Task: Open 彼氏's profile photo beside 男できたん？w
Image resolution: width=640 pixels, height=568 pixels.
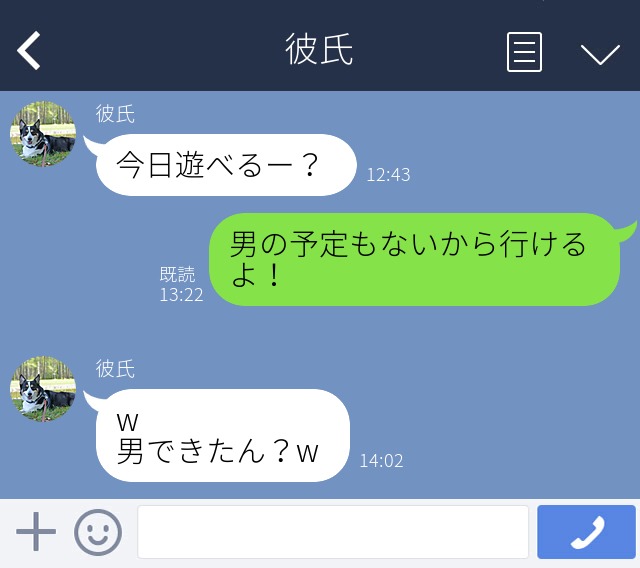Action: 43,390
